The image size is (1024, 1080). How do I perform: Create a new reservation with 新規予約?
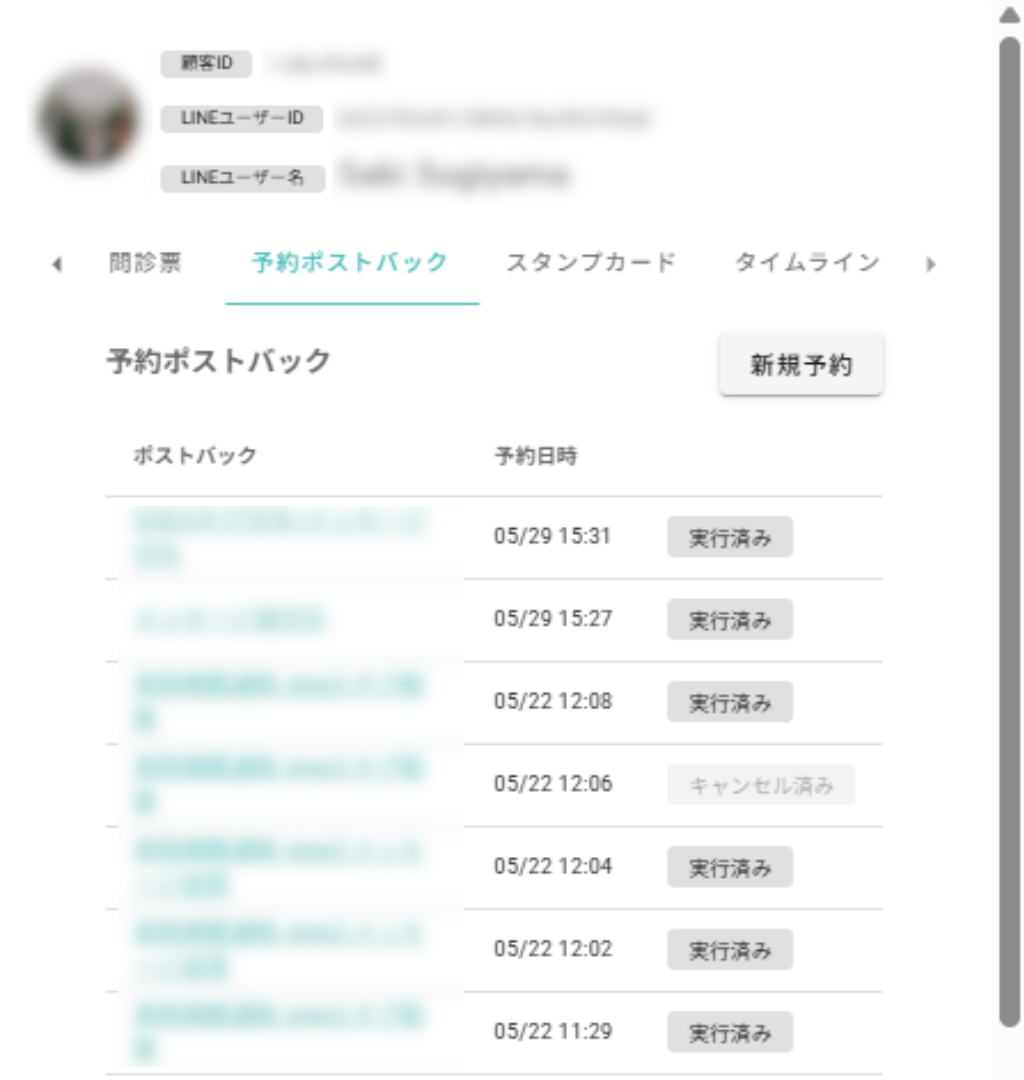pos(801,365)
